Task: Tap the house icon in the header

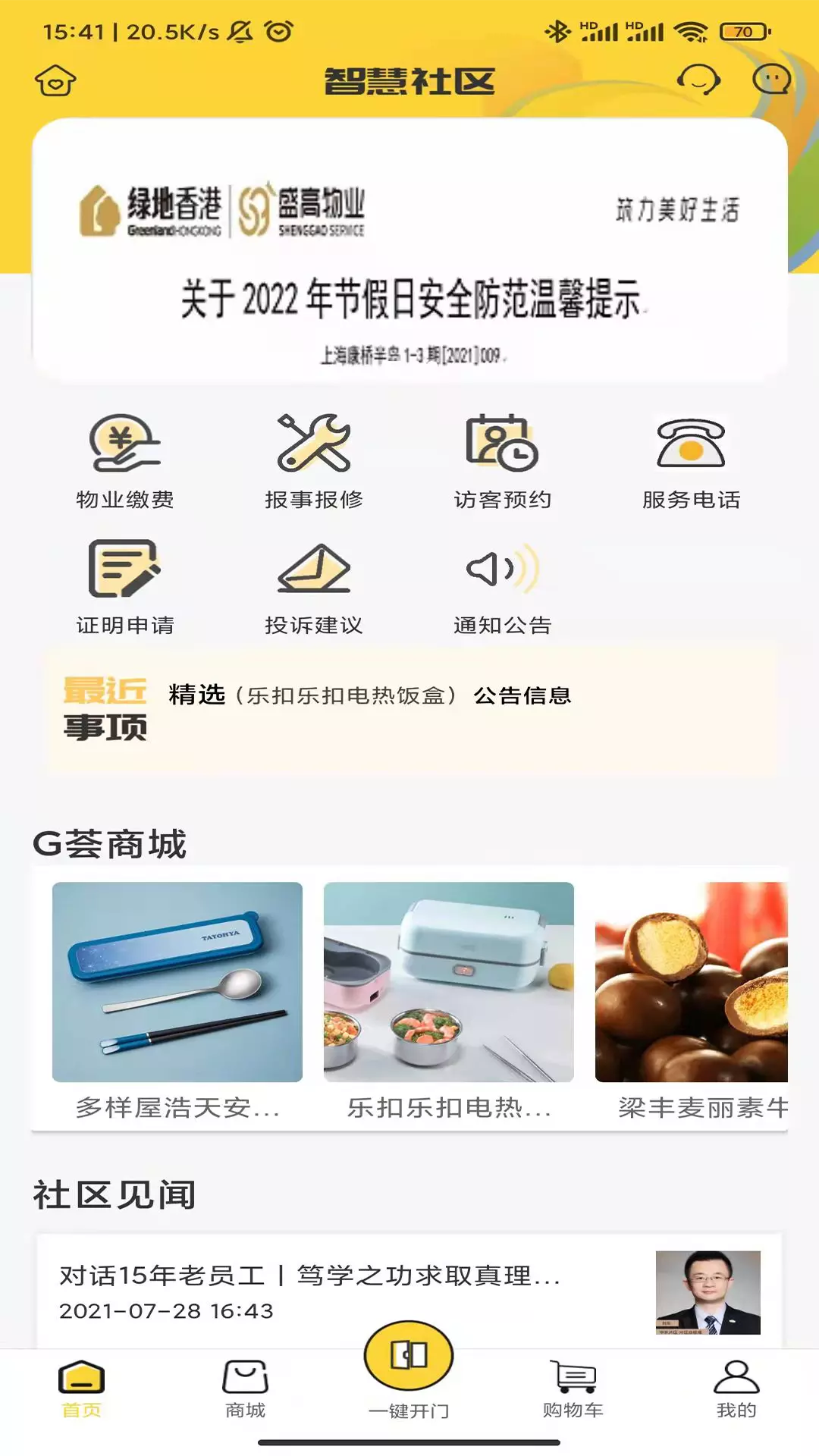Action: pyautogui.click(x=55, y=80)
